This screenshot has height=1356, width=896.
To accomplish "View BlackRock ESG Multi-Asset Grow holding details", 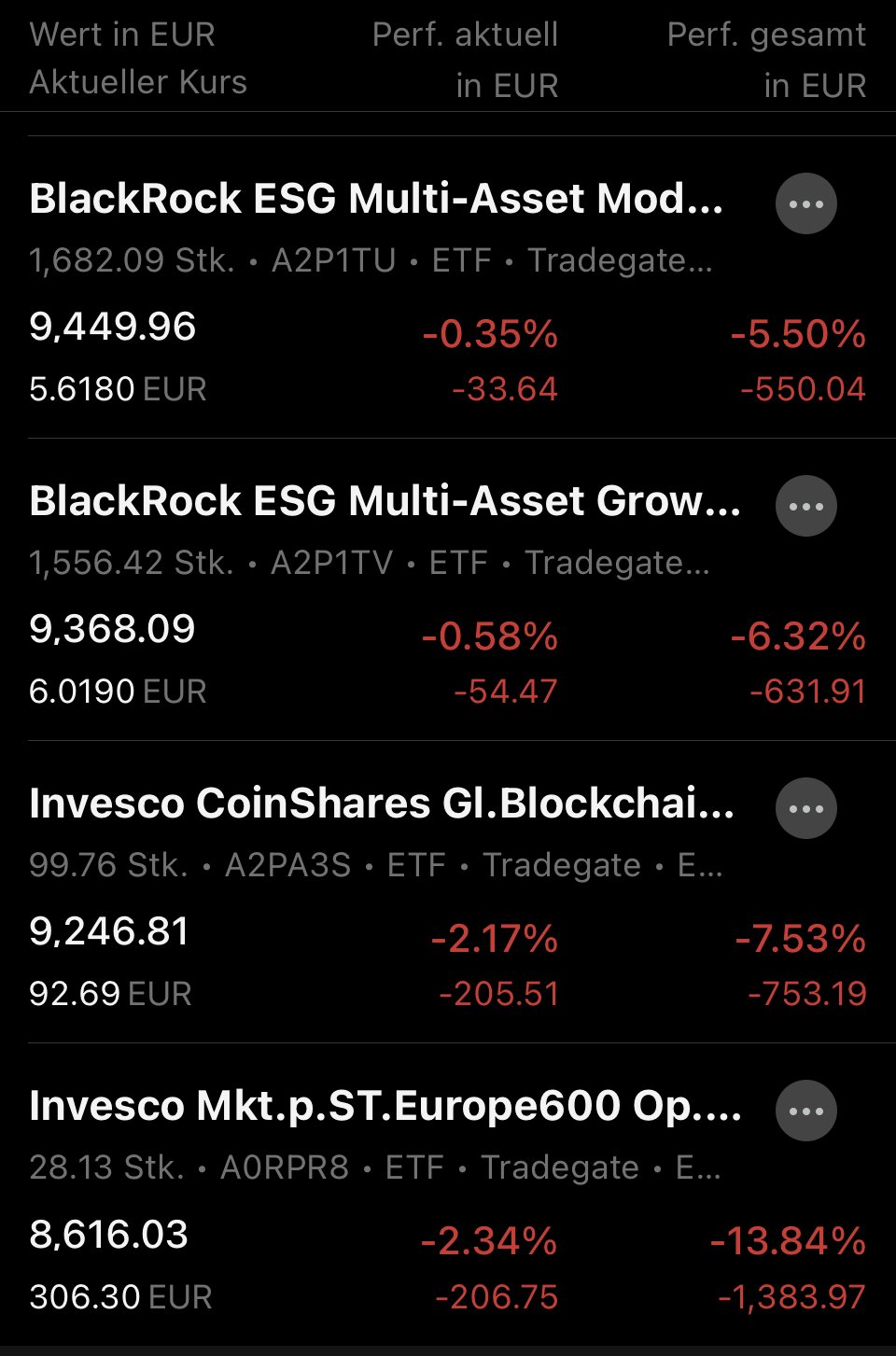I will click(385, 502).
